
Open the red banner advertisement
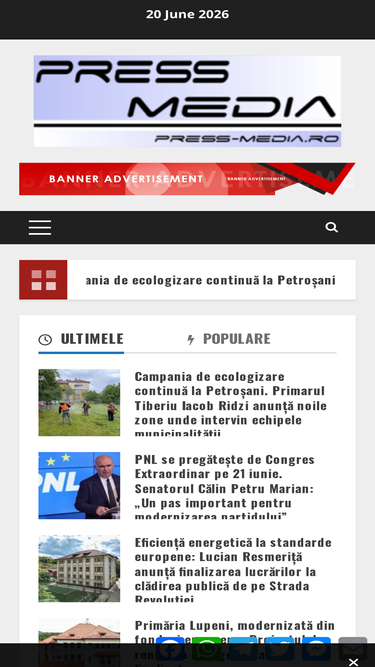coord(188,179)
